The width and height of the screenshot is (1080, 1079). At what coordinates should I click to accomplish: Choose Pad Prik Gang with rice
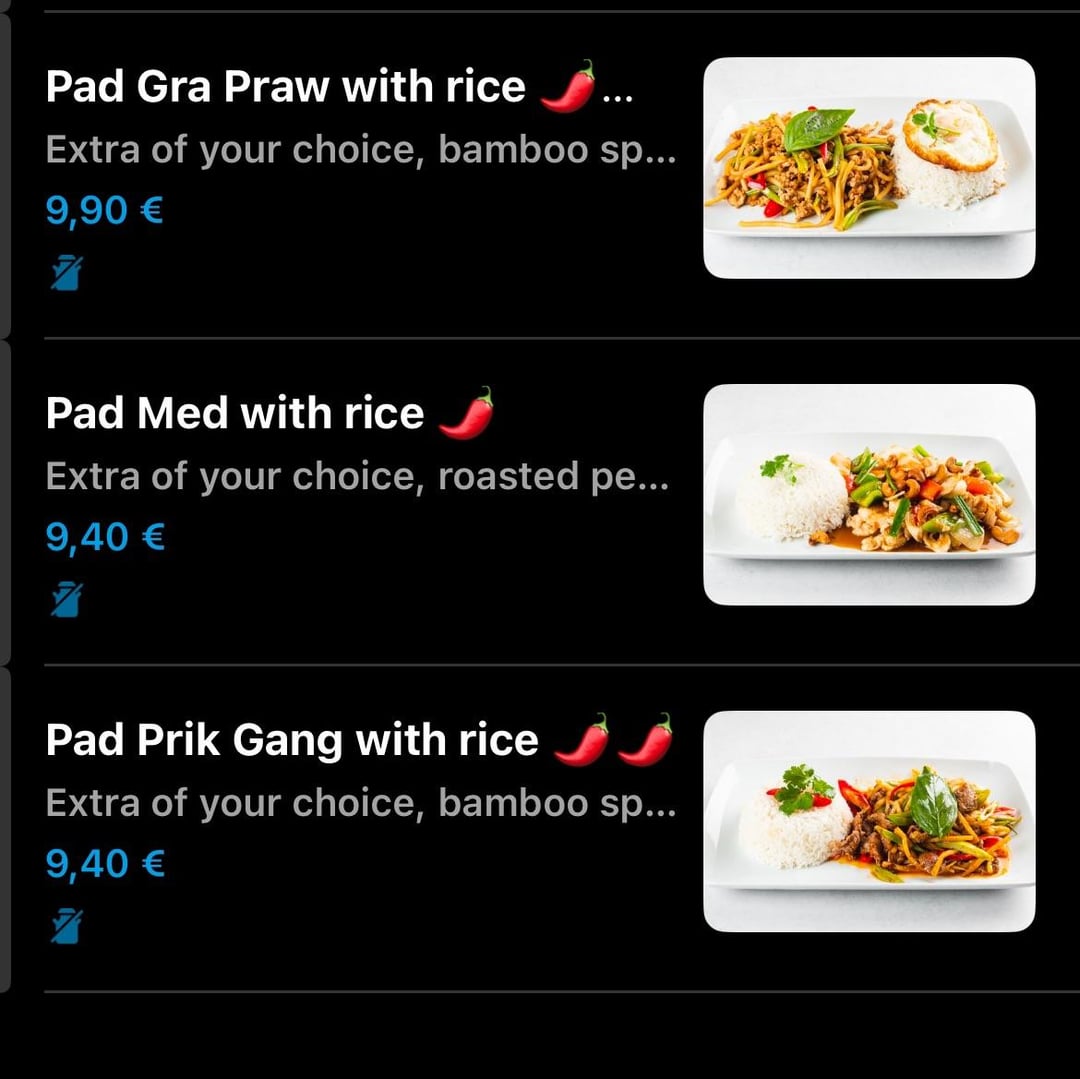(292, 740)
